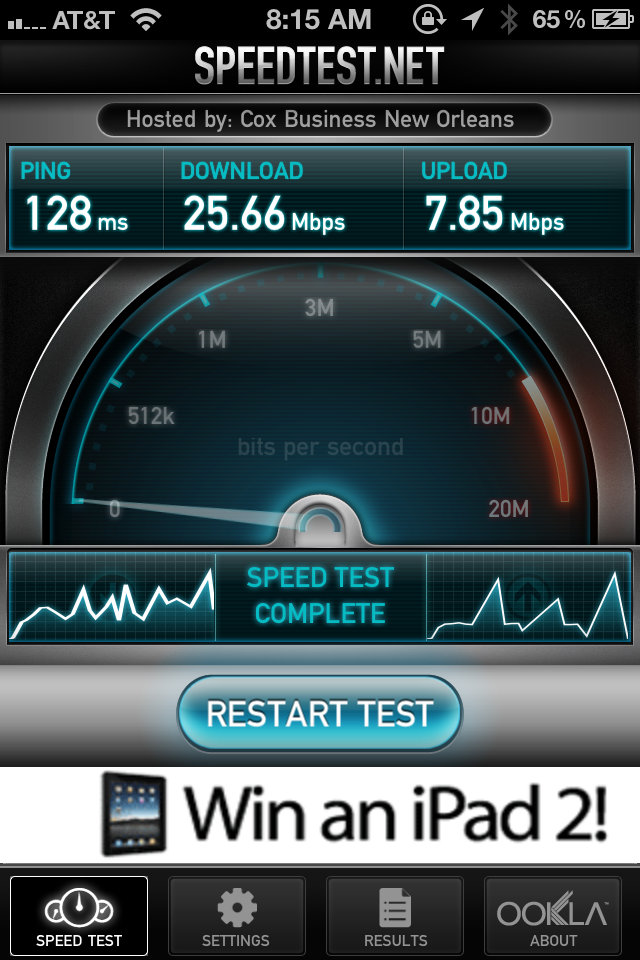The image size is (640, 960).
Task: Switch to the Settings tab
Action: tap(236, 916)
